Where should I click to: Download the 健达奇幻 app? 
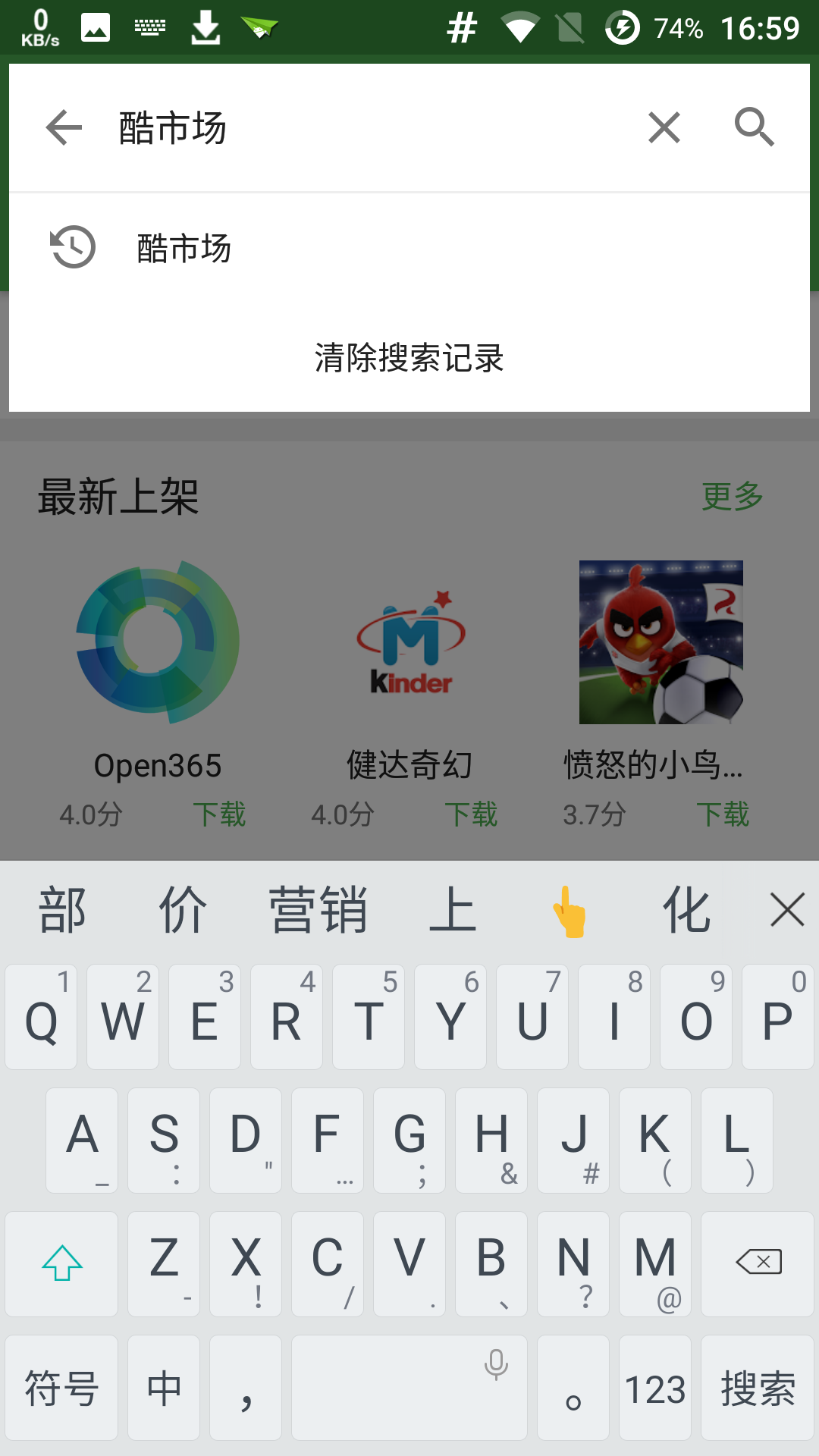point(471,814)
